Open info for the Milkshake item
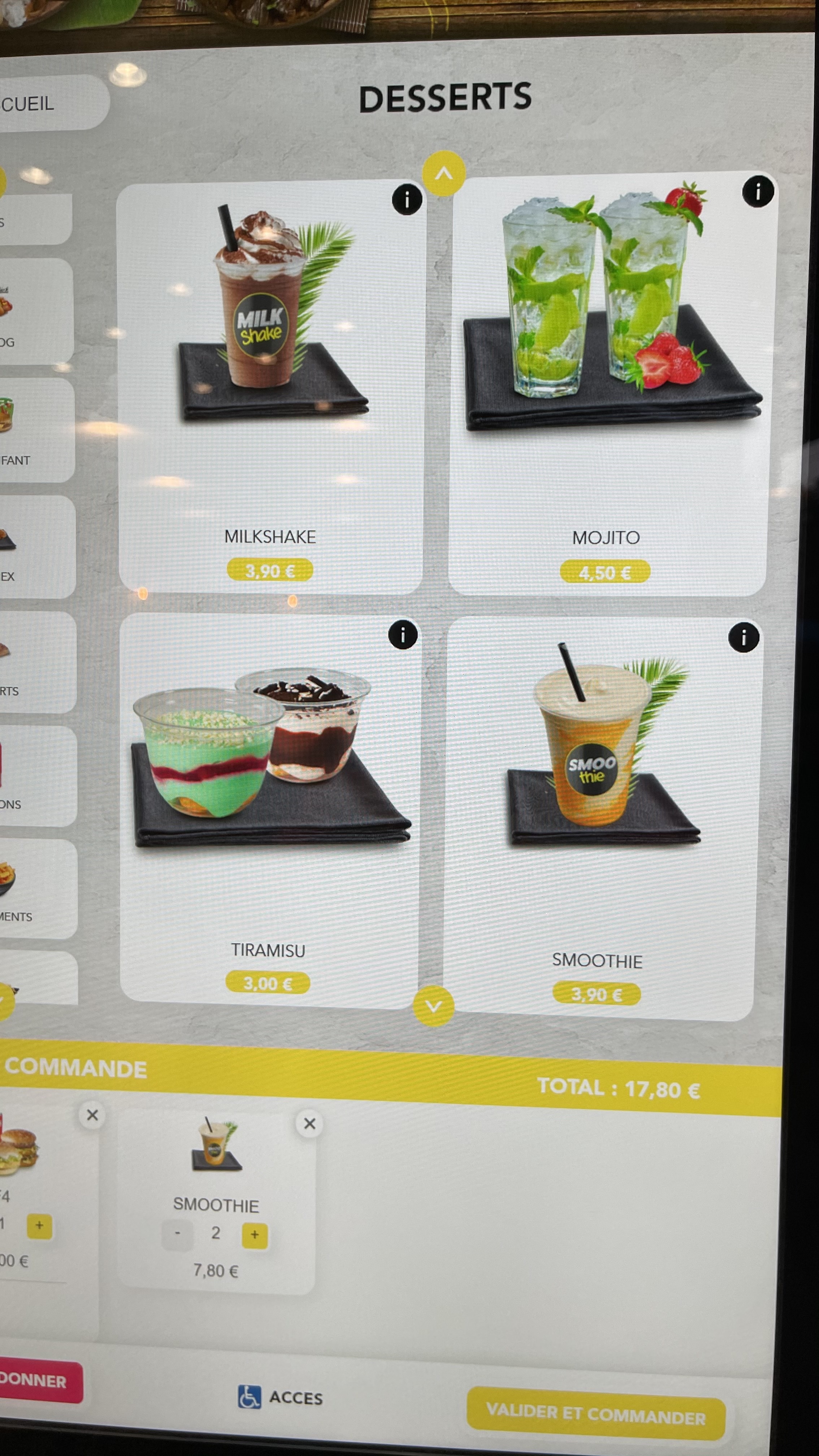The height and width of the screenshot is (1456, 819). 406,199
